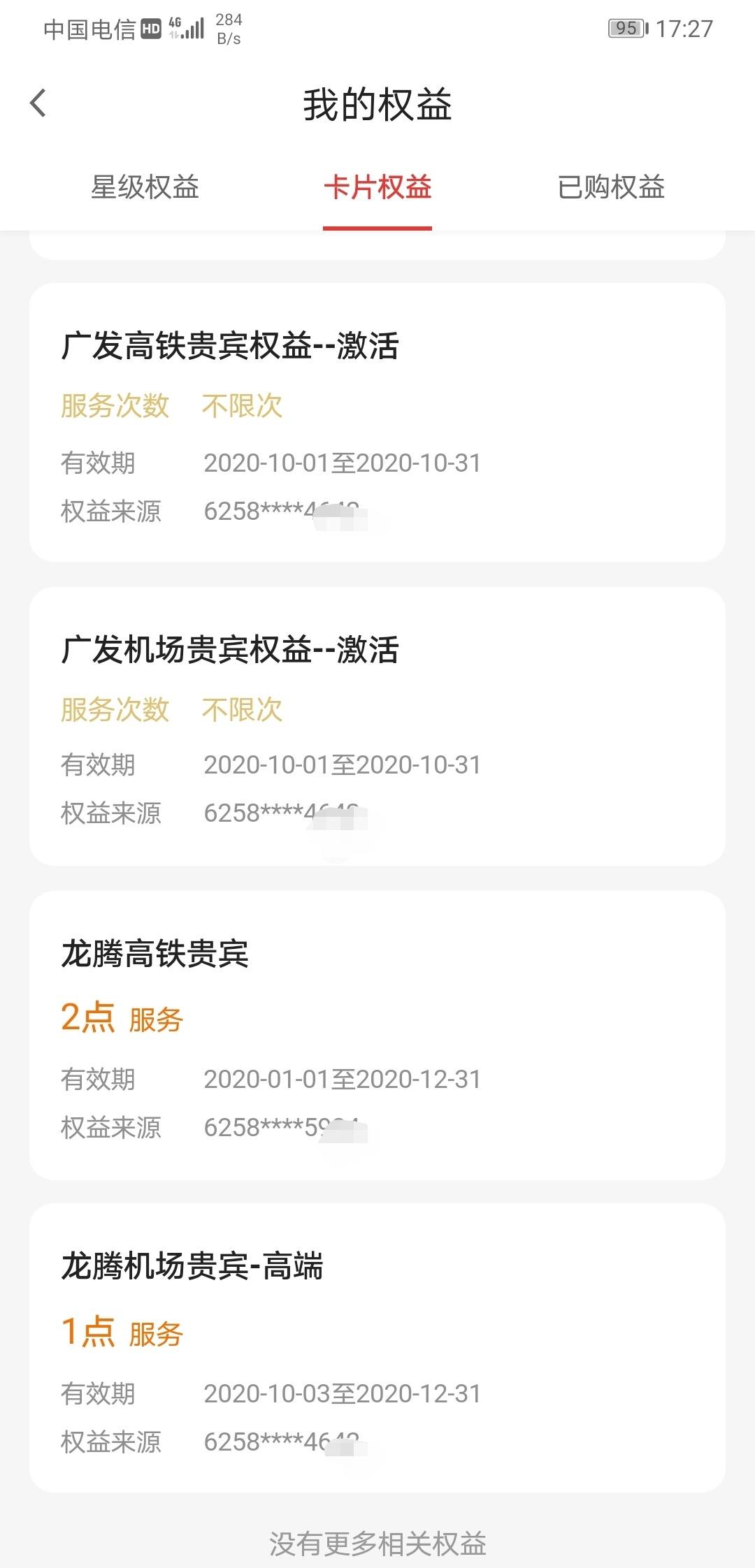Go back using the top-left arrow
755x1568 pixels.
(x=38, y=103)
